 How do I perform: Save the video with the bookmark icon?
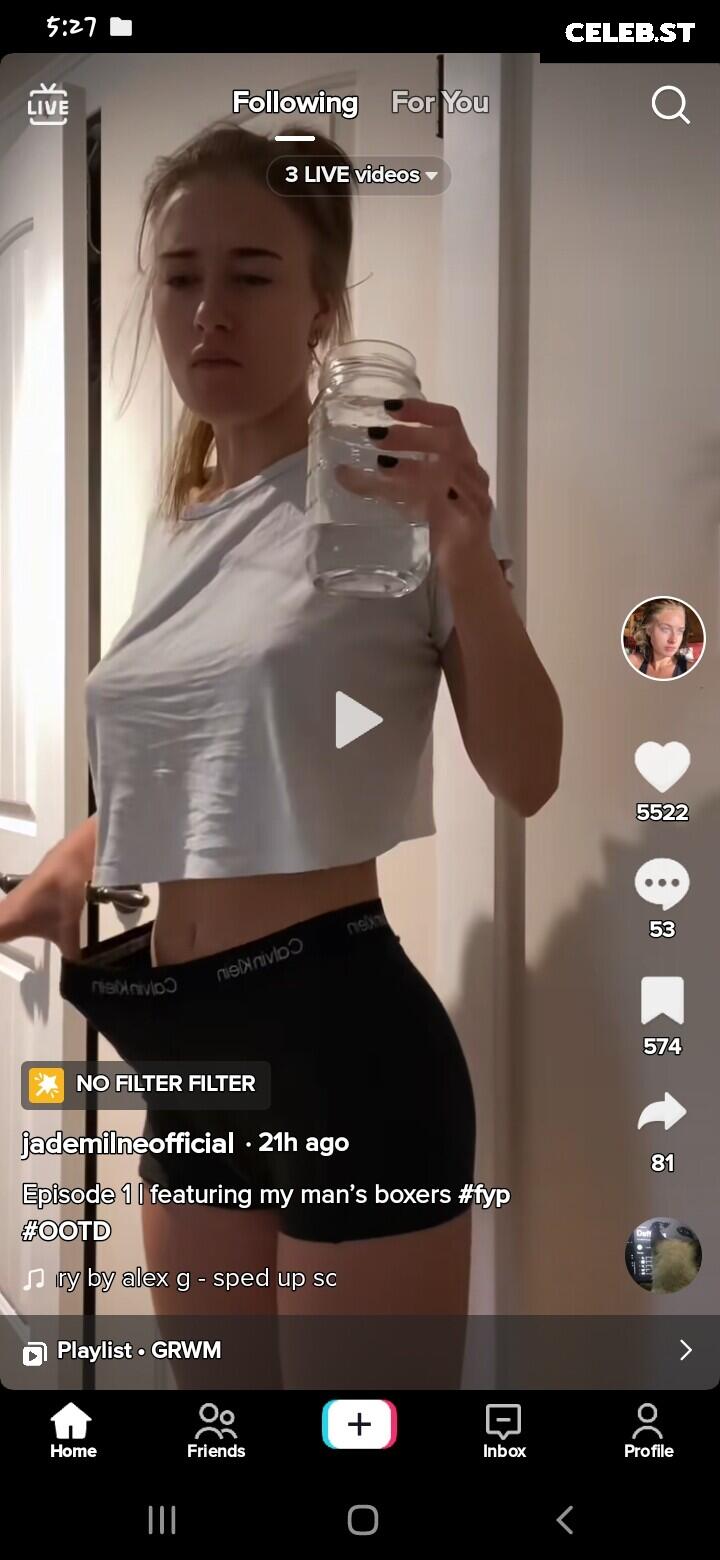(662, 1001)
